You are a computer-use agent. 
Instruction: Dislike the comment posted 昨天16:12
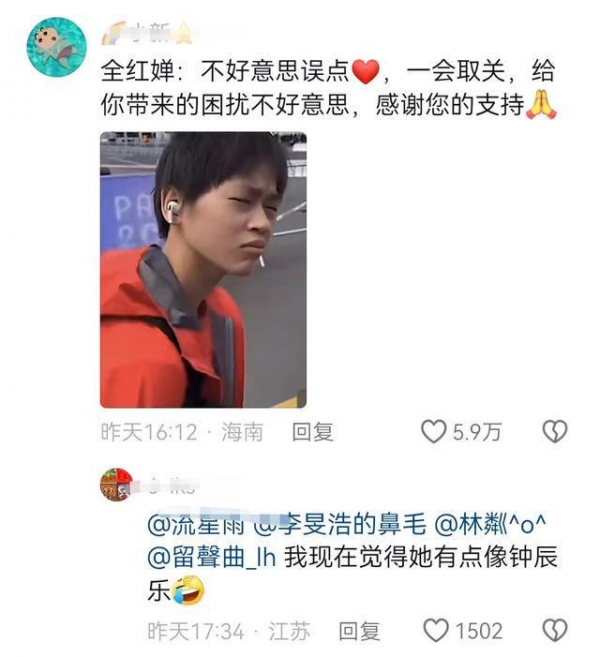tap(554, 432)
